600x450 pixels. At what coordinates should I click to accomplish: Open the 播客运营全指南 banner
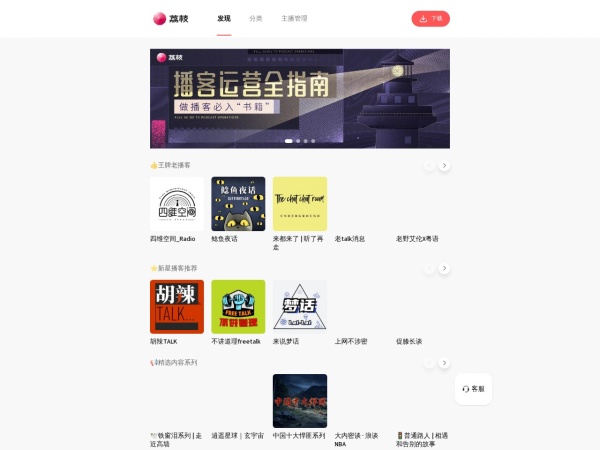300,98
